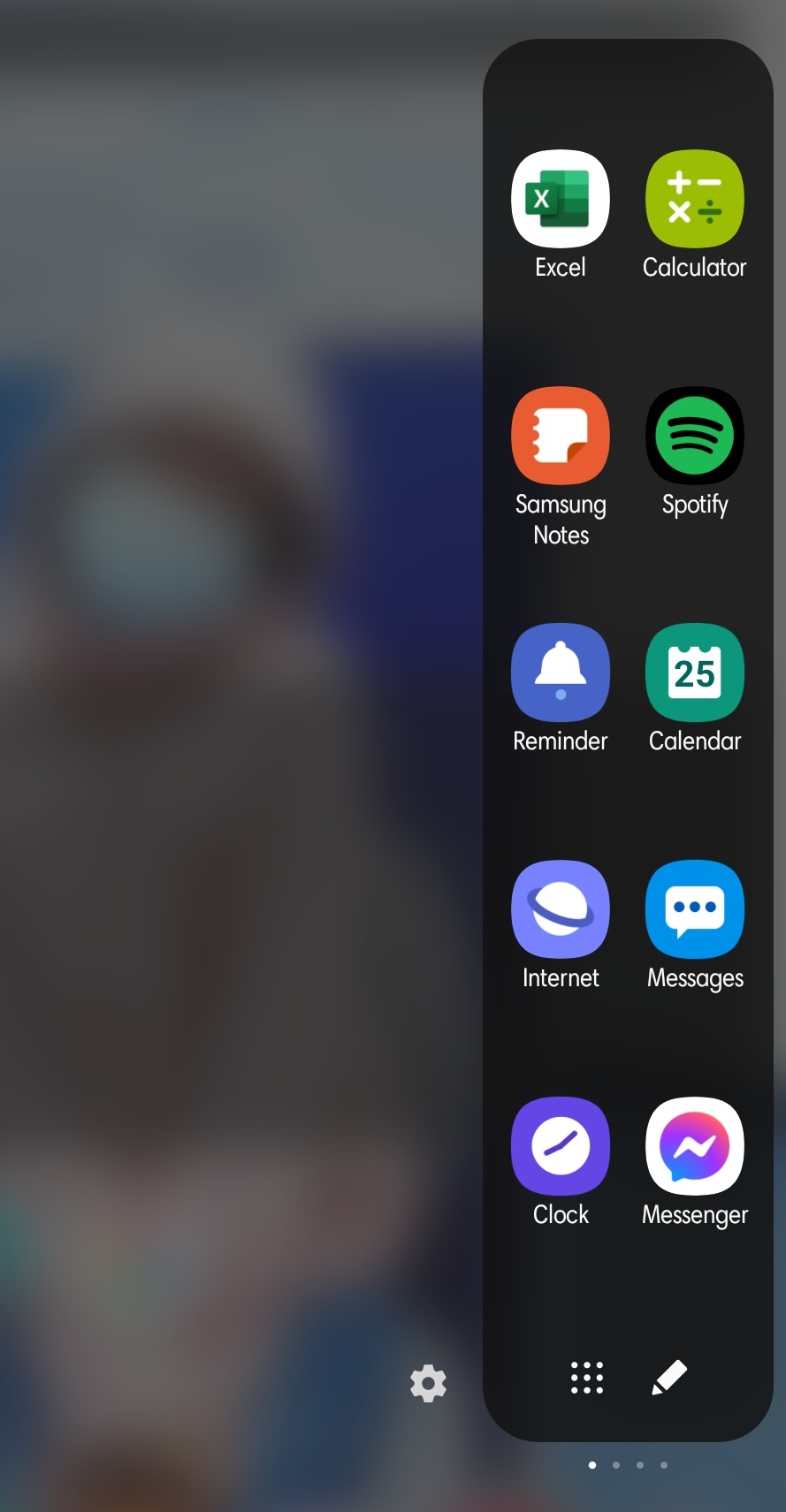Open the Calendar app
The width and height of the screenshot is (786, 1512).
694,673
